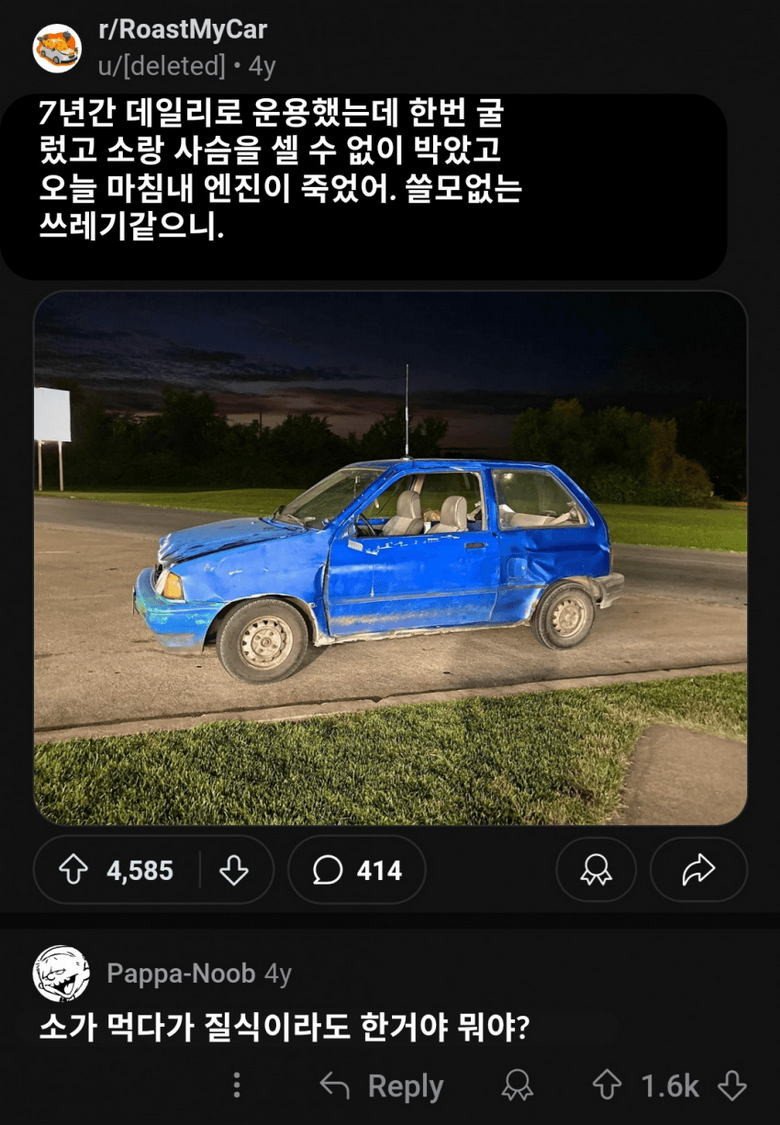
Task: Upvote the post with 4,585 votes
Action: [x=73, y=870]
